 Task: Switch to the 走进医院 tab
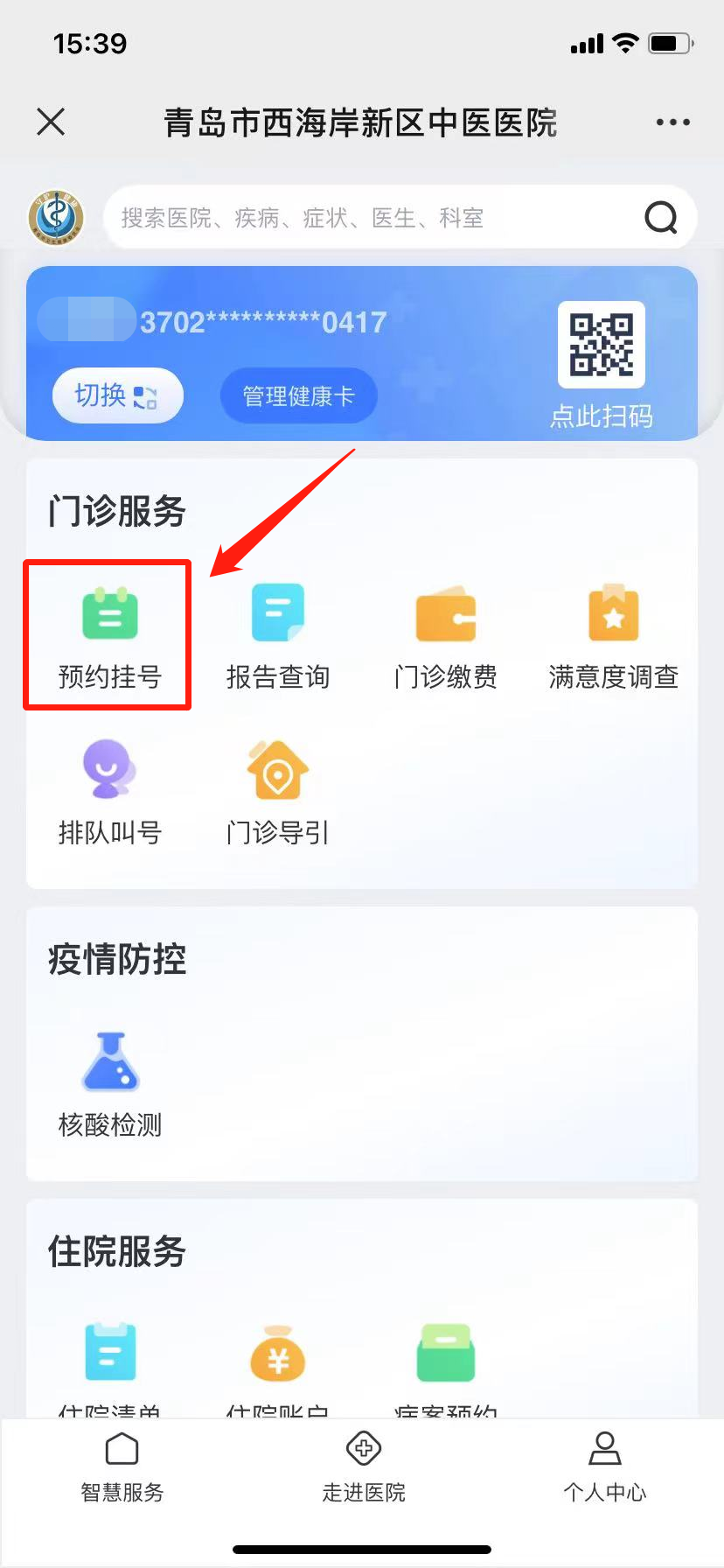click(363, 1467)
